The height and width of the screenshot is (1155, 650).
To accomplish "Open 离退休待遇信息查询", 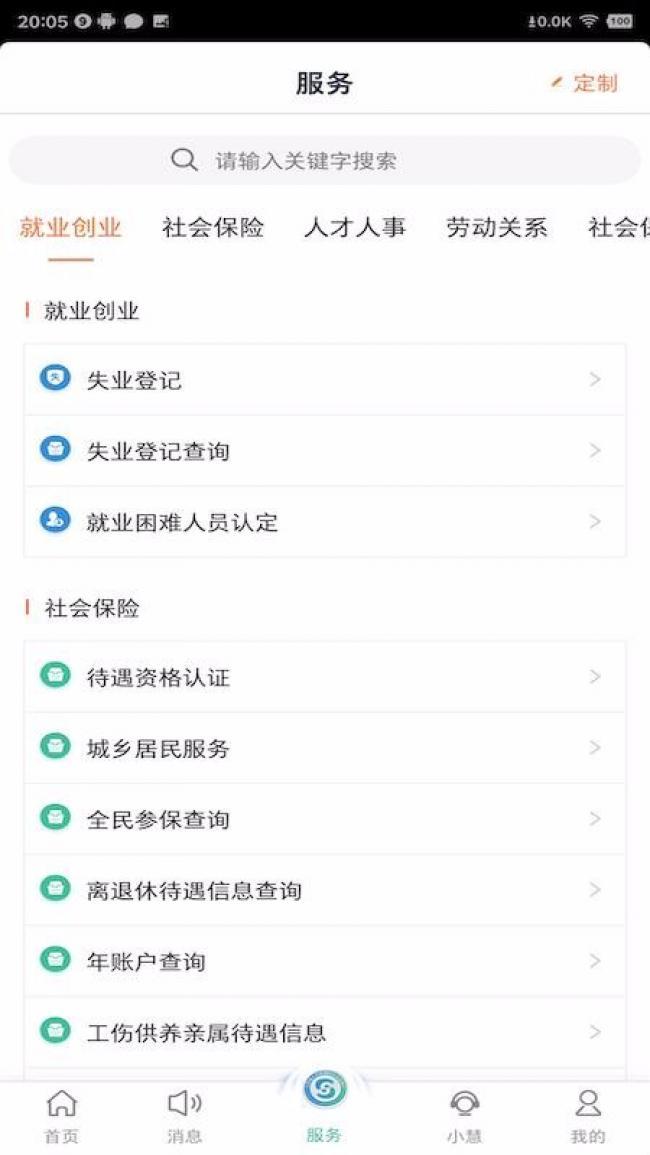I will [x=325, y=890].
